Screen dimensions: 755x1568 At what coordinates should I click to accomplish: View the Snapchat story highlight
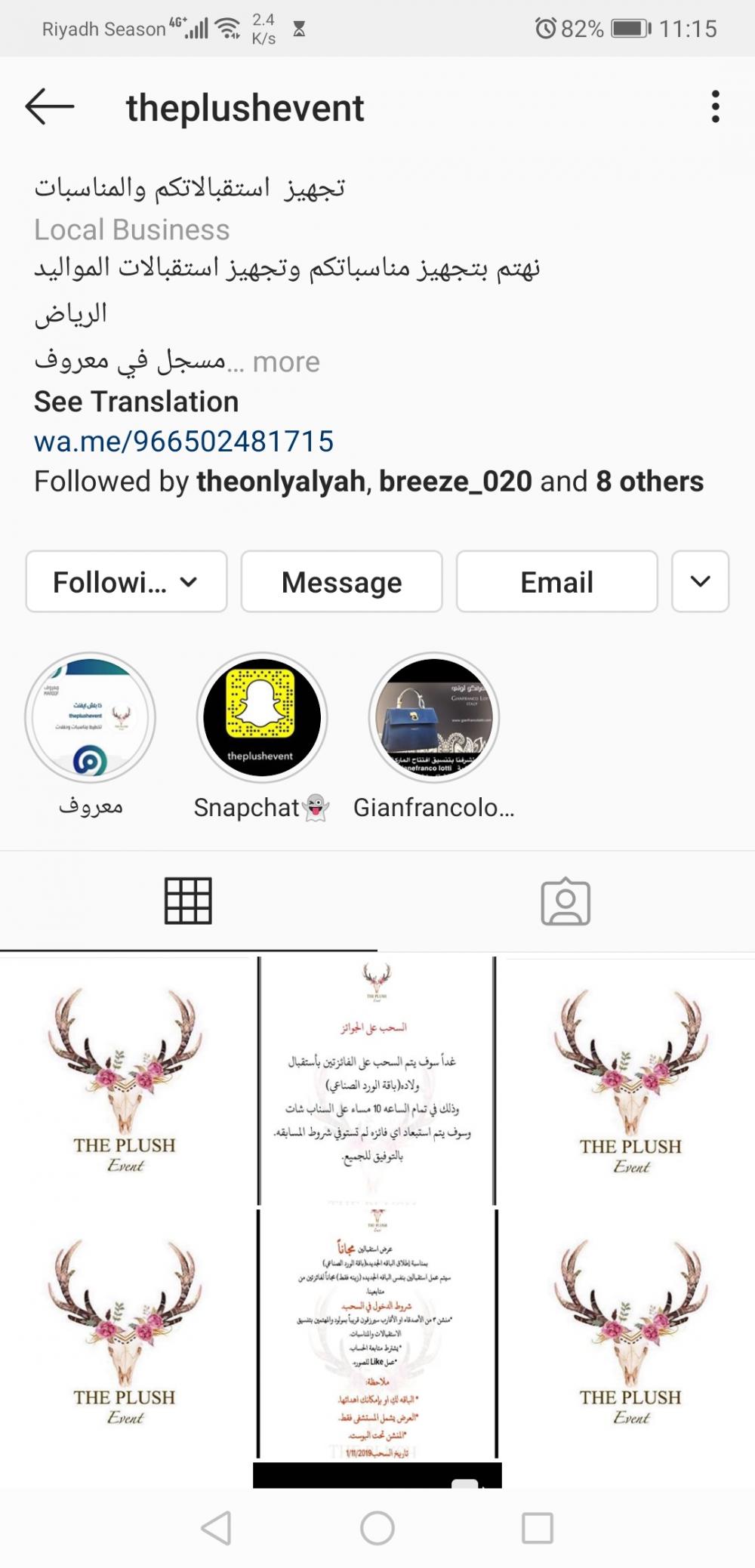click(262, 718)
